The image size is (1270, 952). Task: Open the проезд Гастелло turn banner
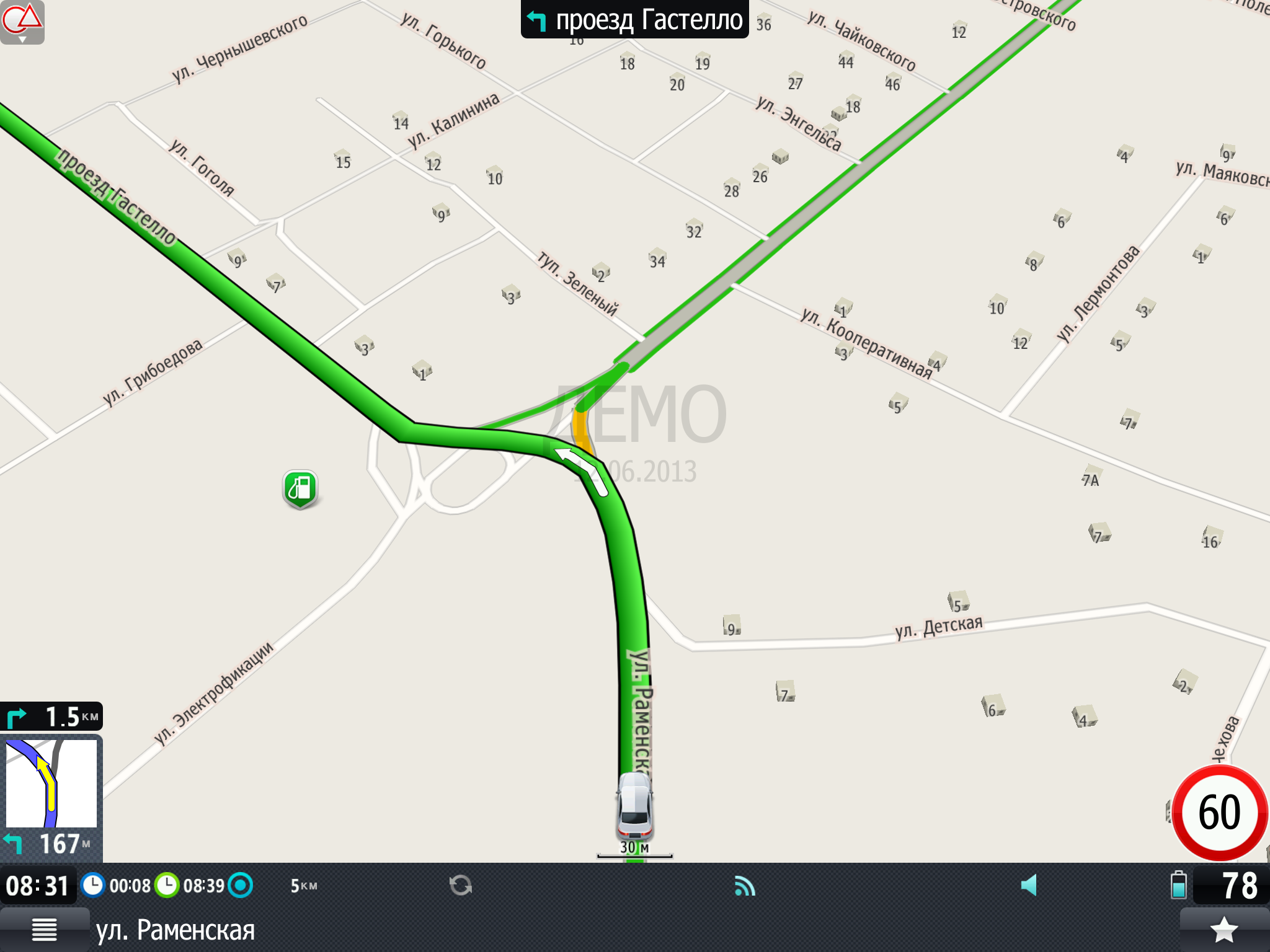[x=634, y=20]
